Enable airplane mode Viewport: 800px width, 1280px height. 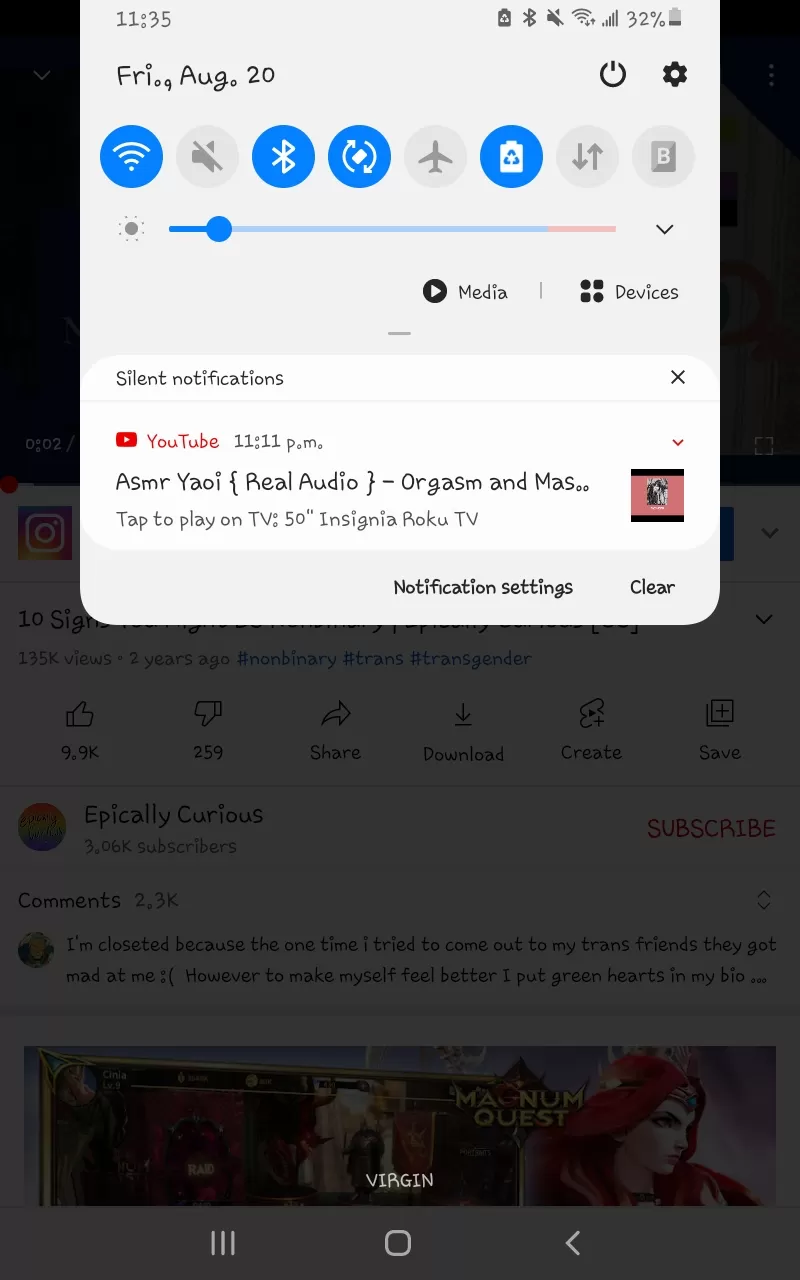pyautogui.click(x=435, y=157)
